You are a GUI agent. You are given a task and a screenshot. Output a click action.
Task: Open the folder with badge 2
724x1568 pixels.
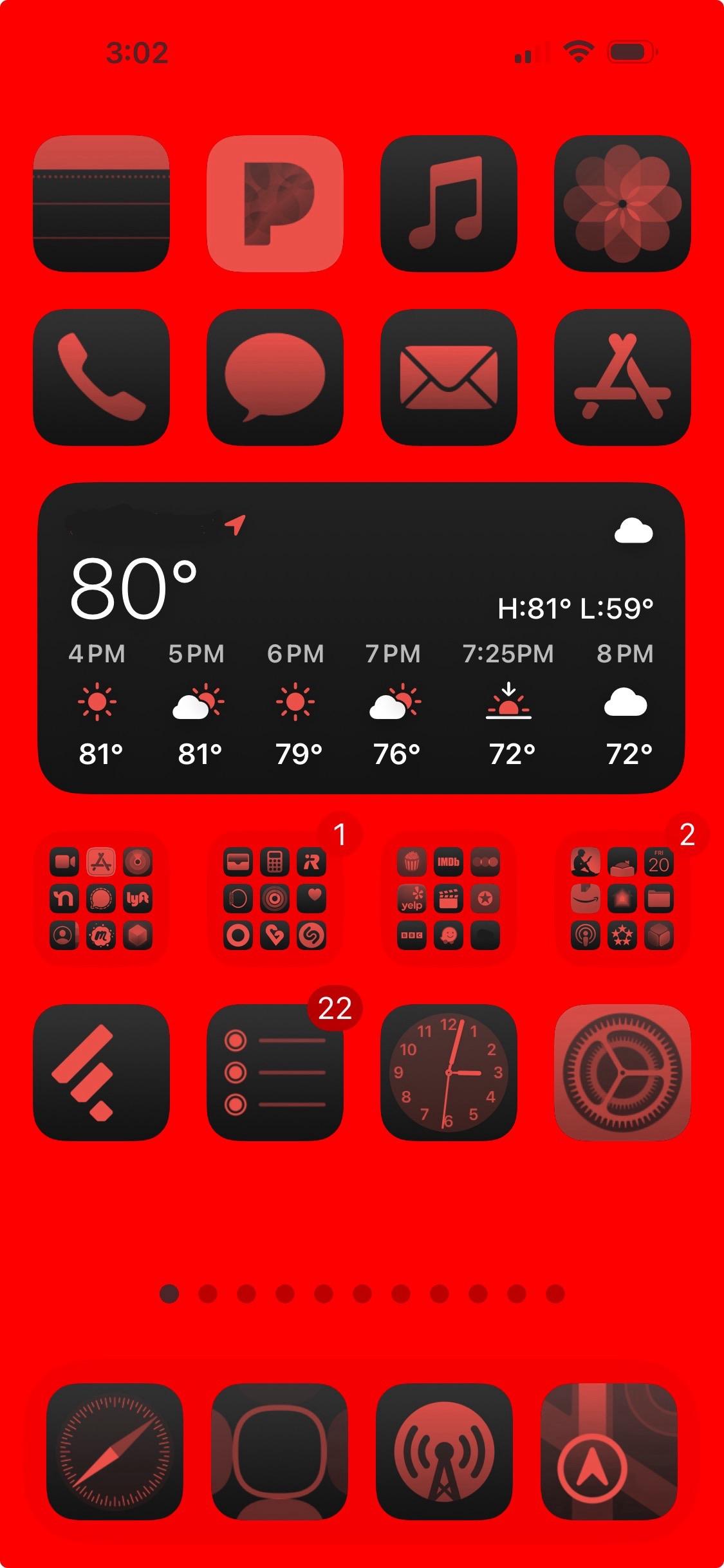click(x=622, y=899)
